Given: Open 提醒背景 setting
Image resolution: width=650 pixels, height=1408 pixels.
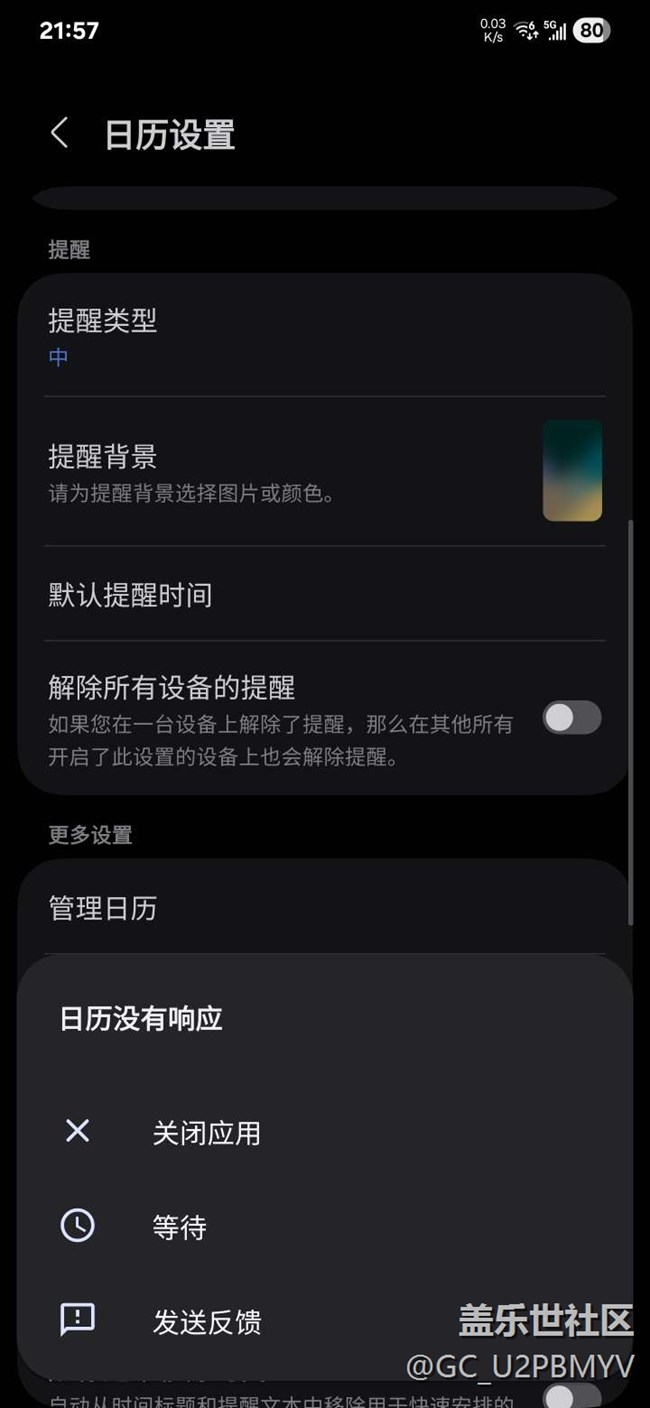Looking at the screenshot, I should (x=325, y=472).
